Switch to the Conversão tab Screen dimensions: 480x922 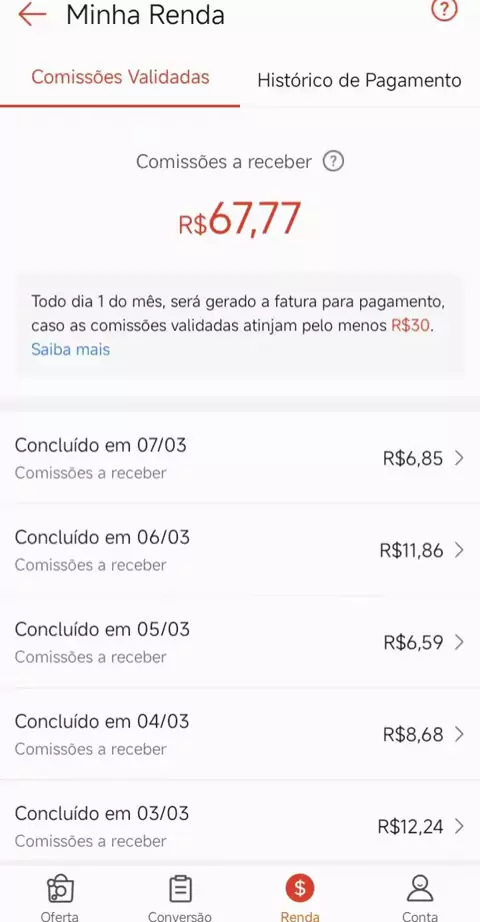point(180,896)
